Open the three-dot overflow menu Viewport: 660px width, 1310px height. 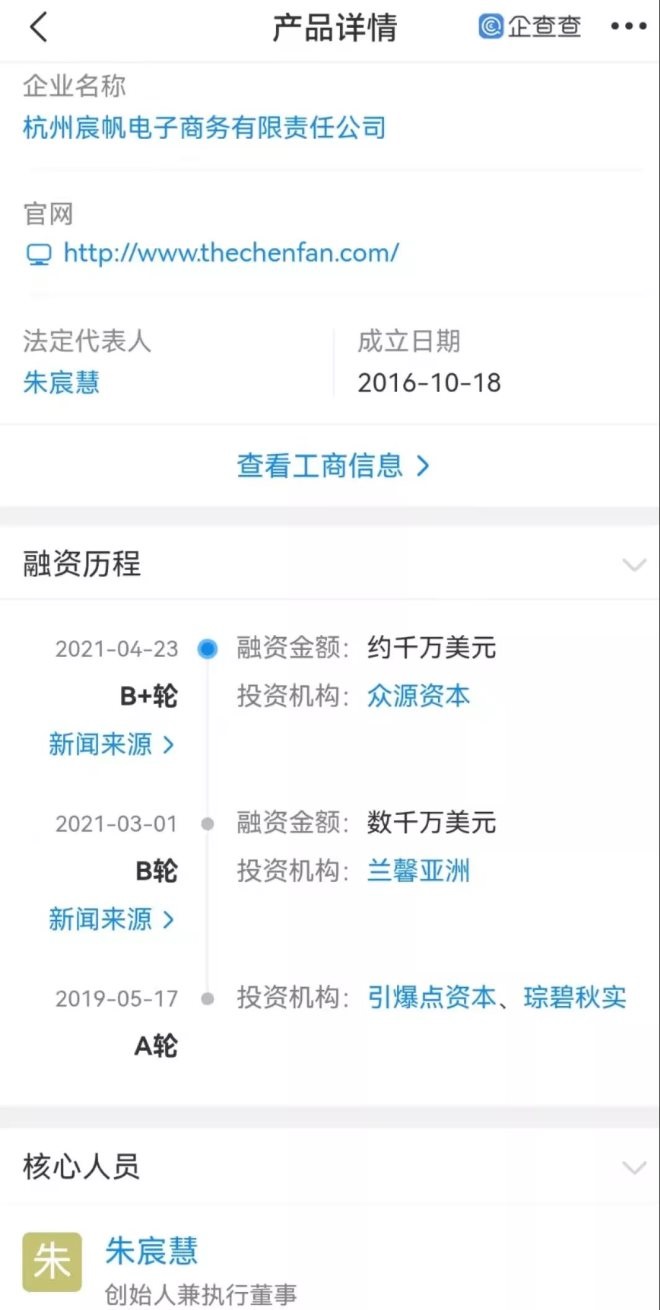coord(628,27)
